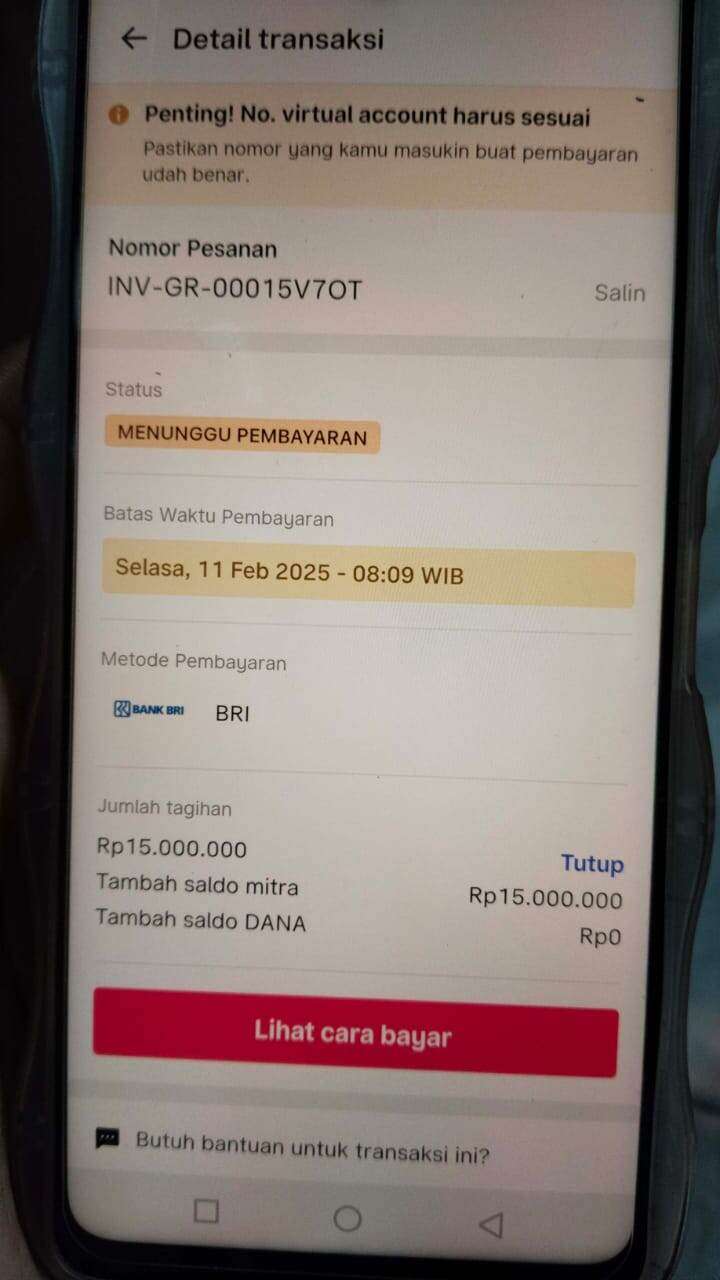Tap the system home button
720x1280 pixels.
(347, 1218)
